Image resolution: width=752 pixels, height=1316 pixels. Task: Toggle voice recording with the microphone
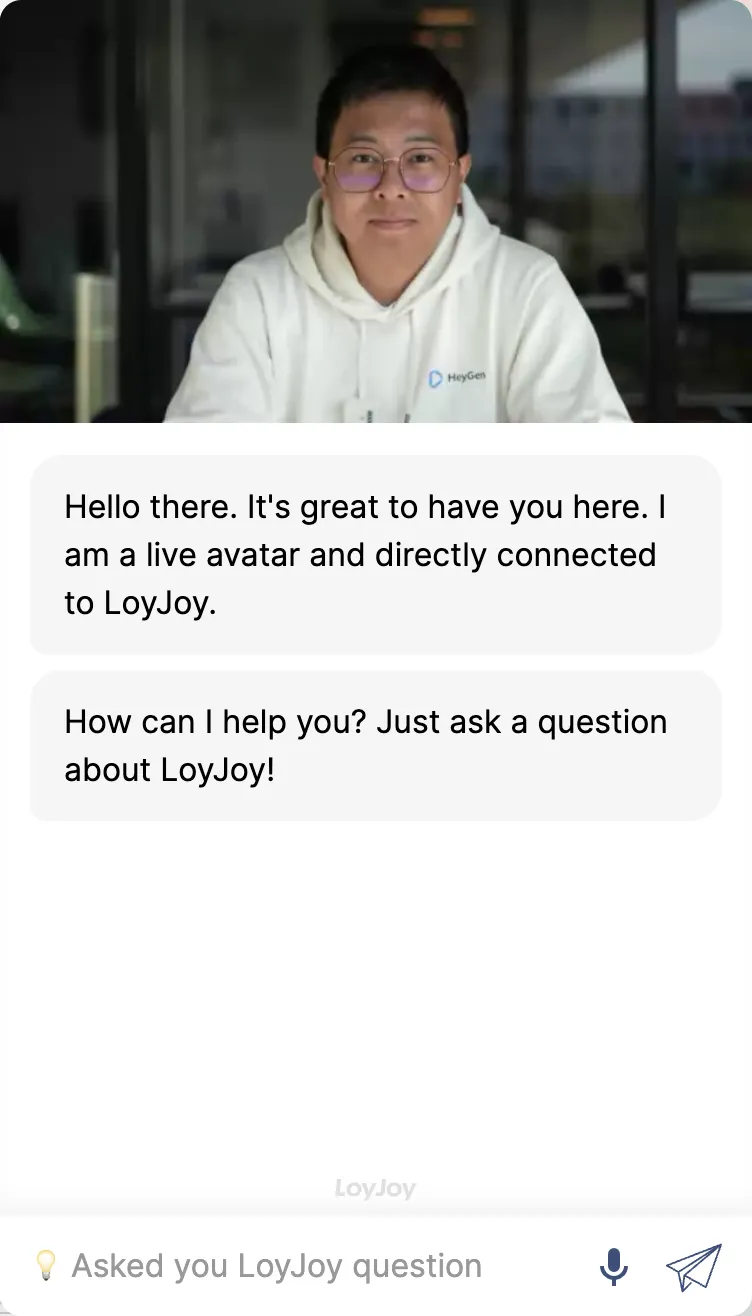[612, 1264]
